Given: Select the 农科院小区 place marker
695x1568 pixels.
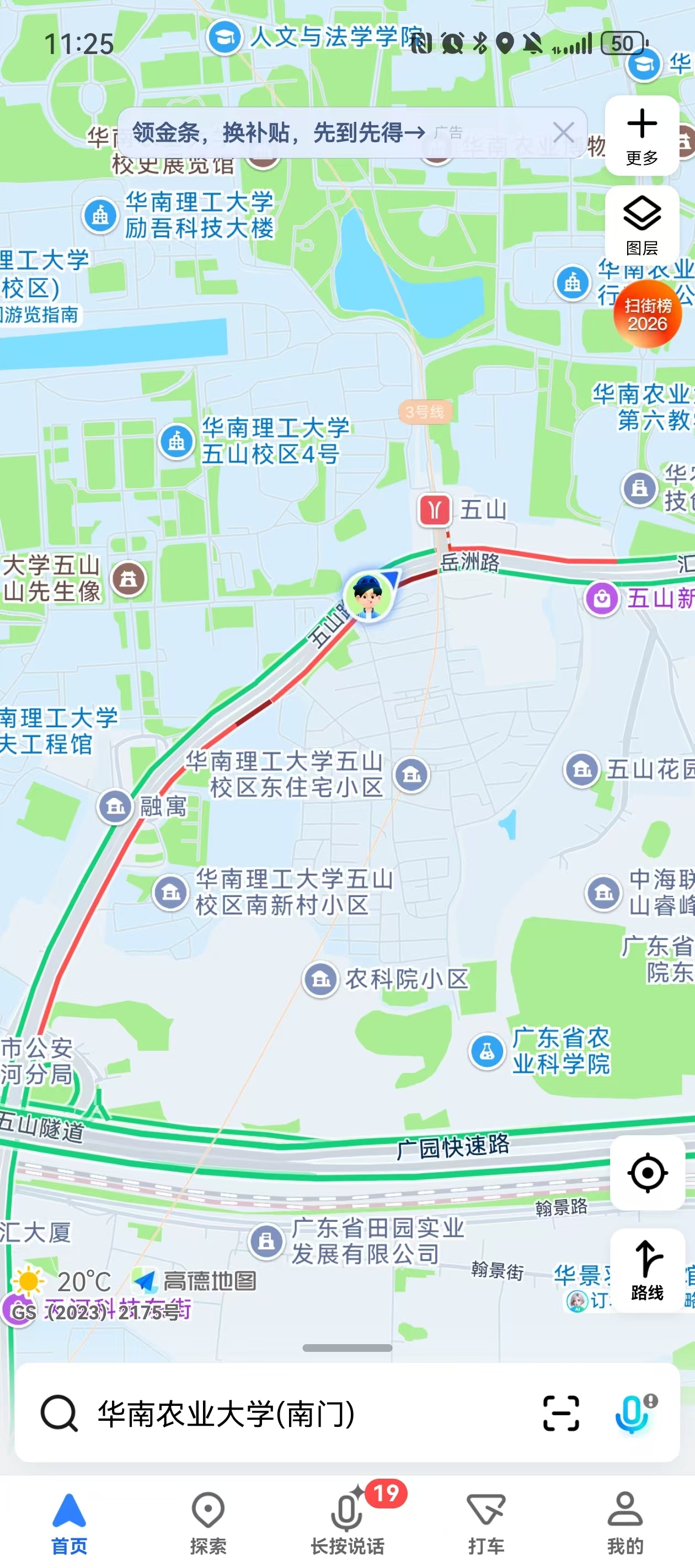Looking at the screenshot, I should [x=321, y=979].
